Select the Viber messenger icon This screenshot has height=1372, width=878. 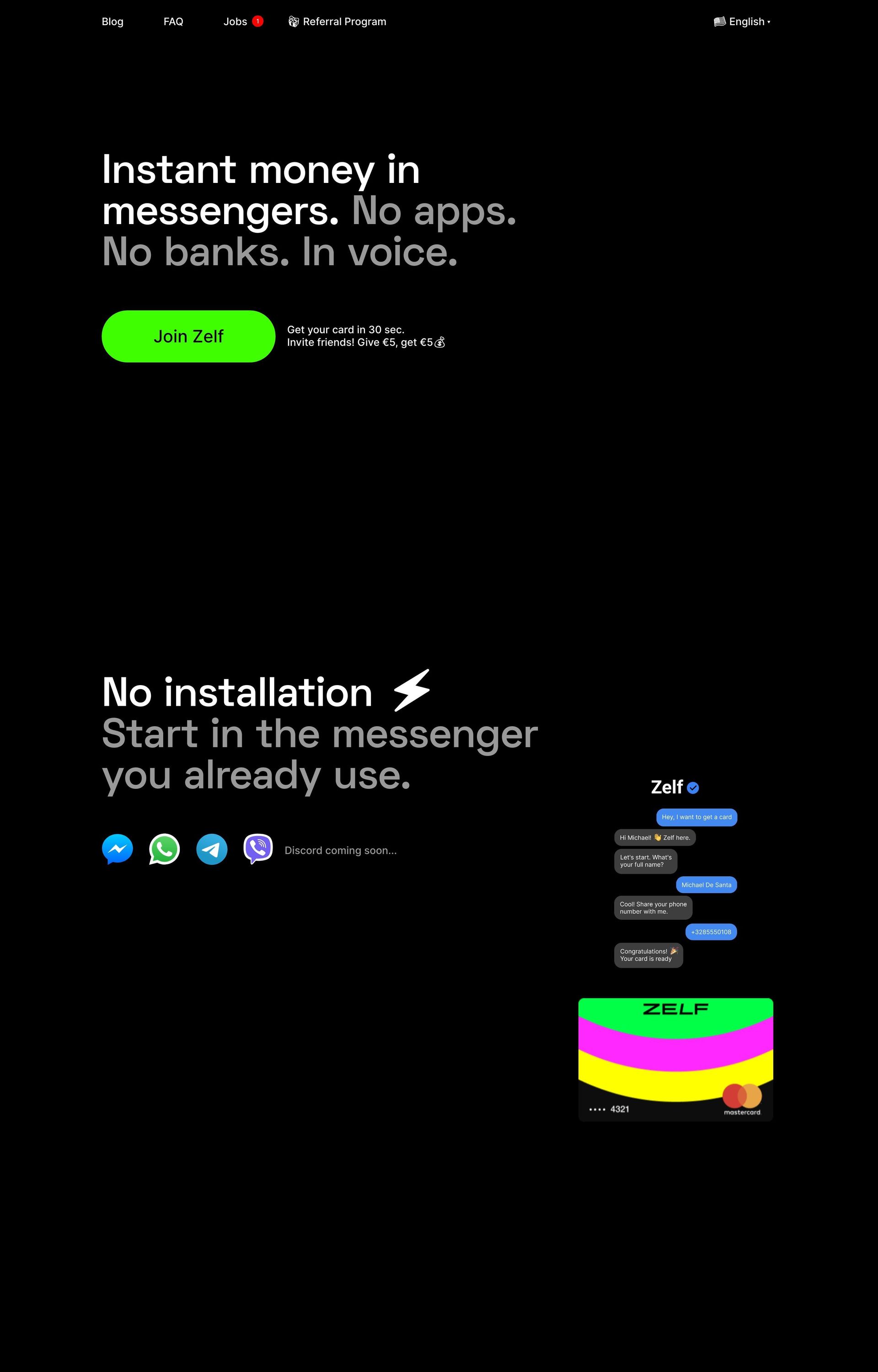coord(258,849)
